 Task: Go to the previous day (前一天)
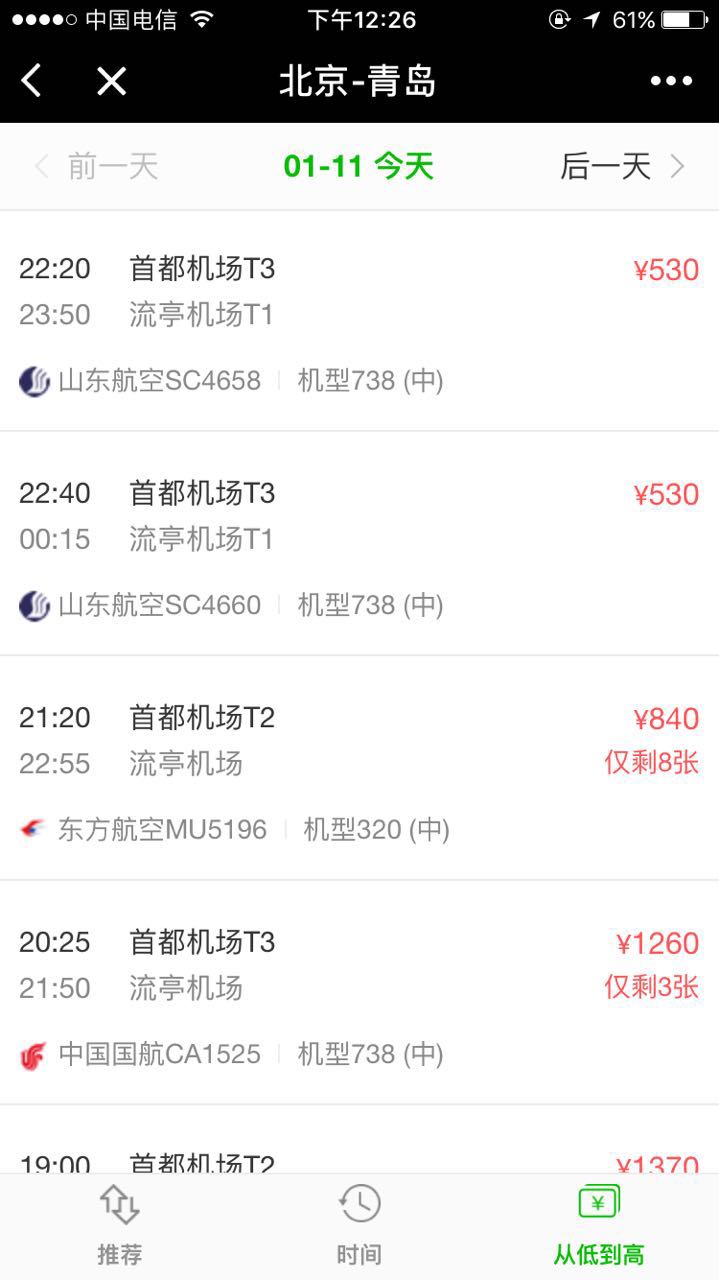pos(96,166)
